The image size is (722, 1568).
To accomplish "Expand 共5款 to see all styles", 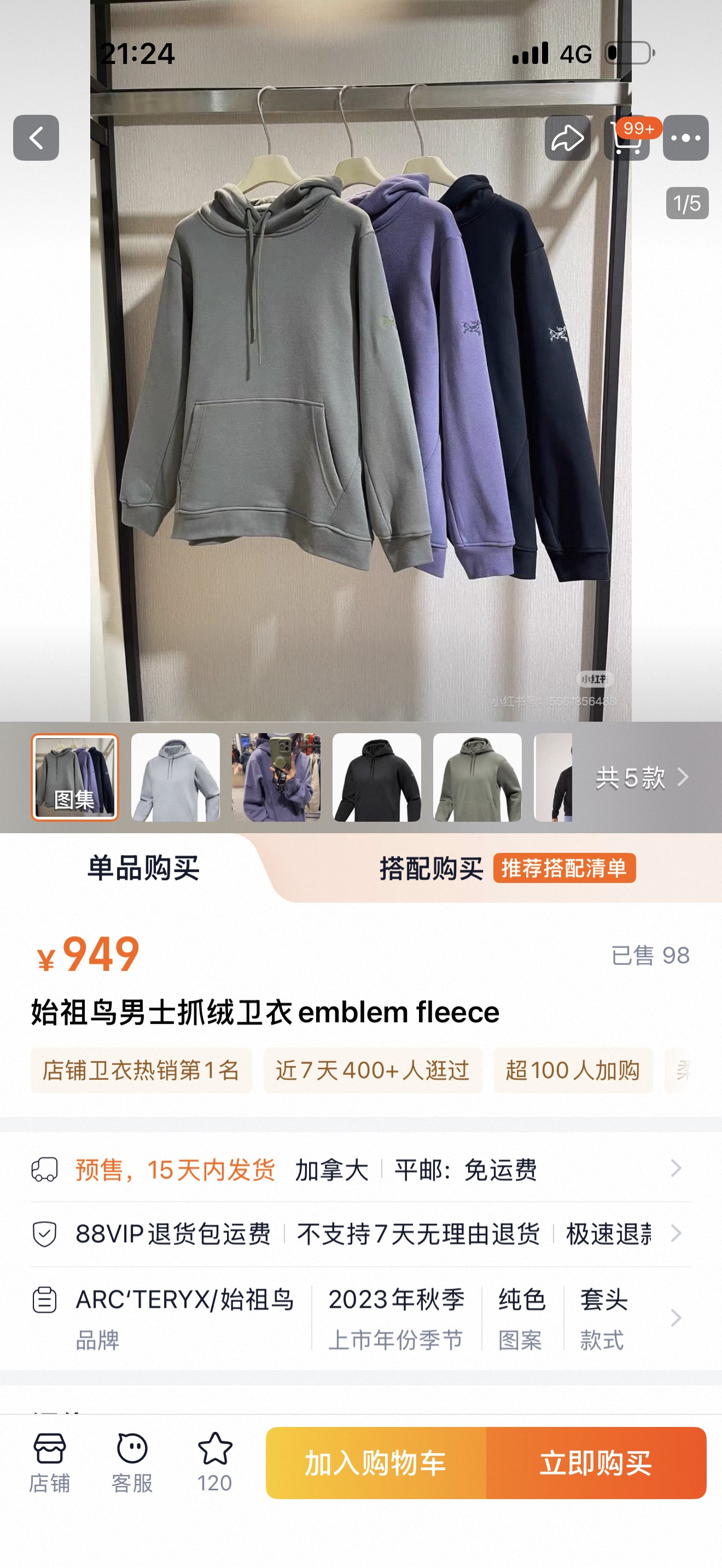I will click(x=642, y=777).
